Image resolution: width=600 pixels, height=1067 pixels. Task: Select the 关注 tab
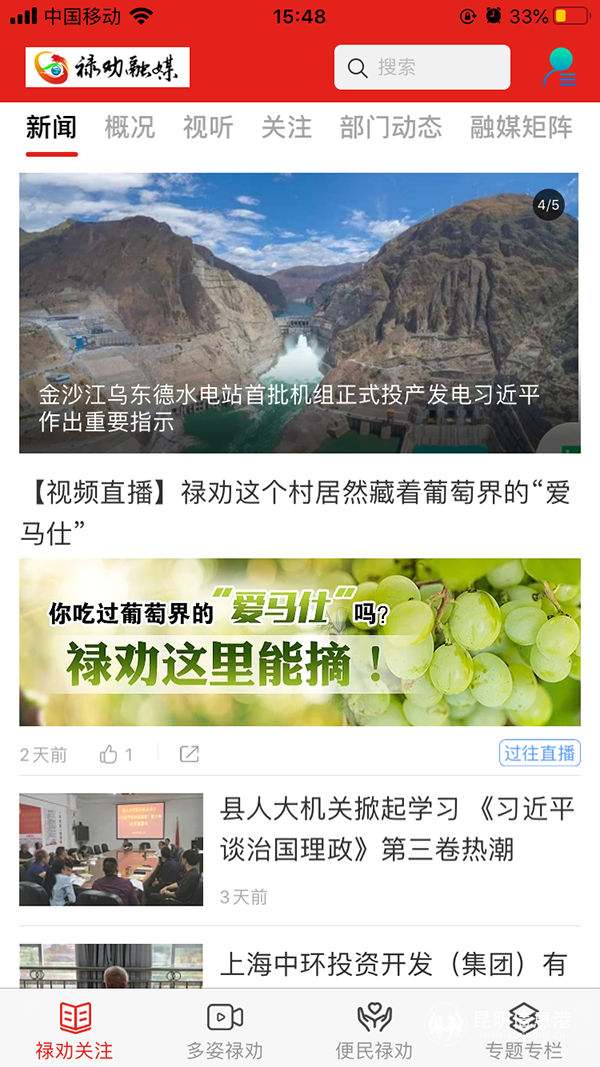pos(286,128)
